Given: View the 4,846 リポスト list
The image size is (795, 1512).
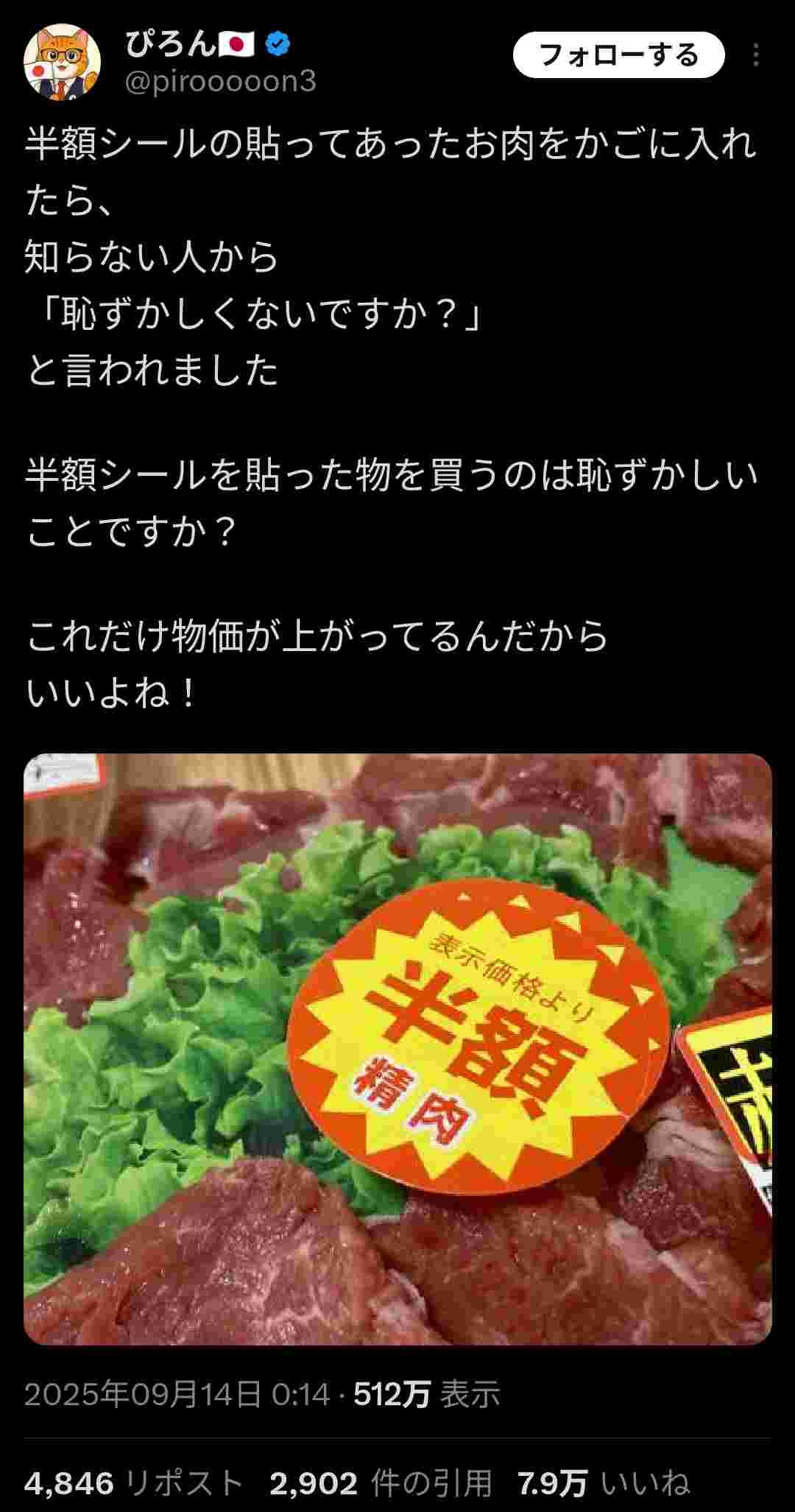Looking at the screenshot, I should (x=133, y=1483).
